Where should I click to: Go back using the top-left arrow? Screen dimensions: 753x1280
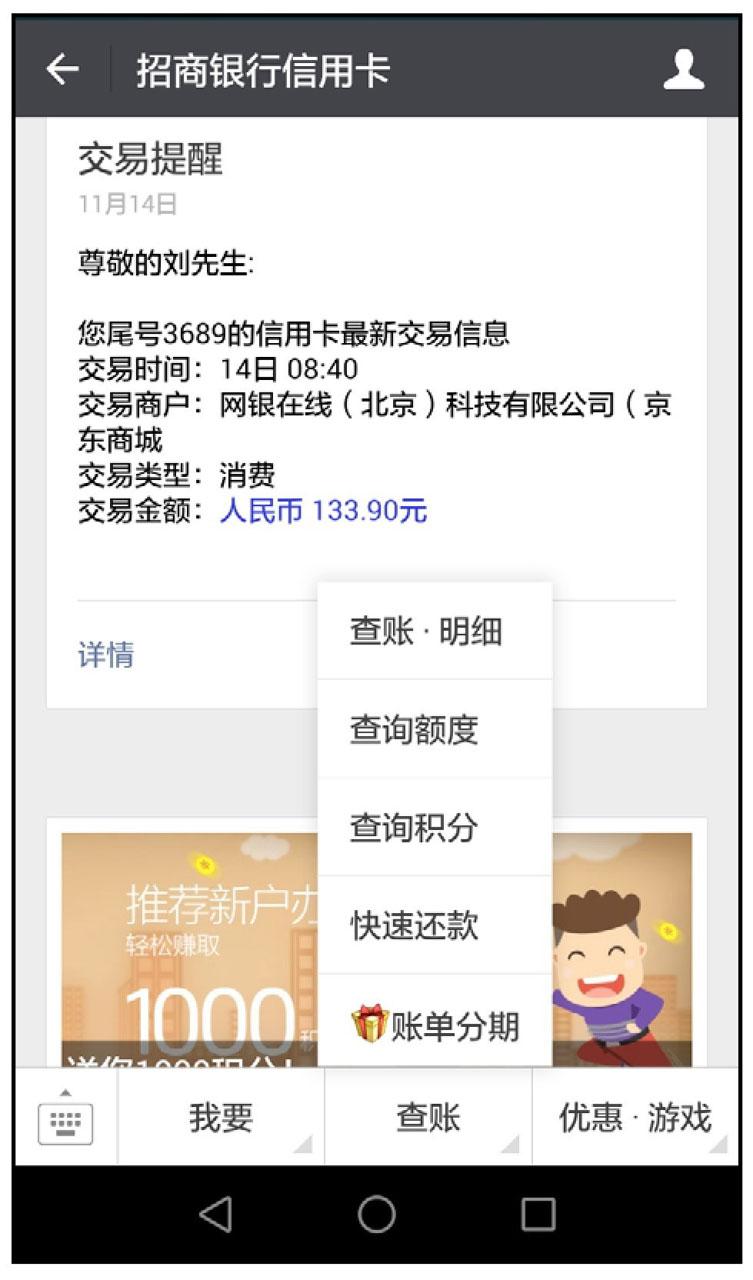62,70
